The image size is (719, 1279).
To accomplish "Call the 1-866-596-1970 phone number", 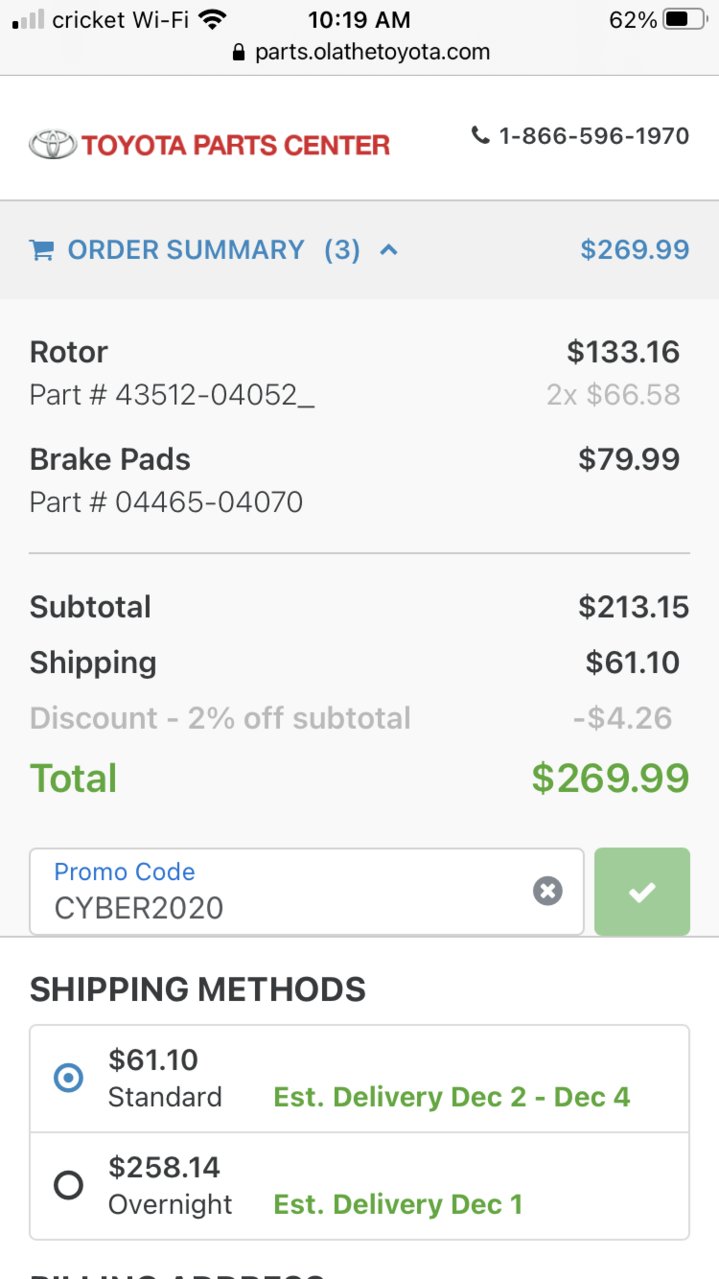I will point(581,136).
